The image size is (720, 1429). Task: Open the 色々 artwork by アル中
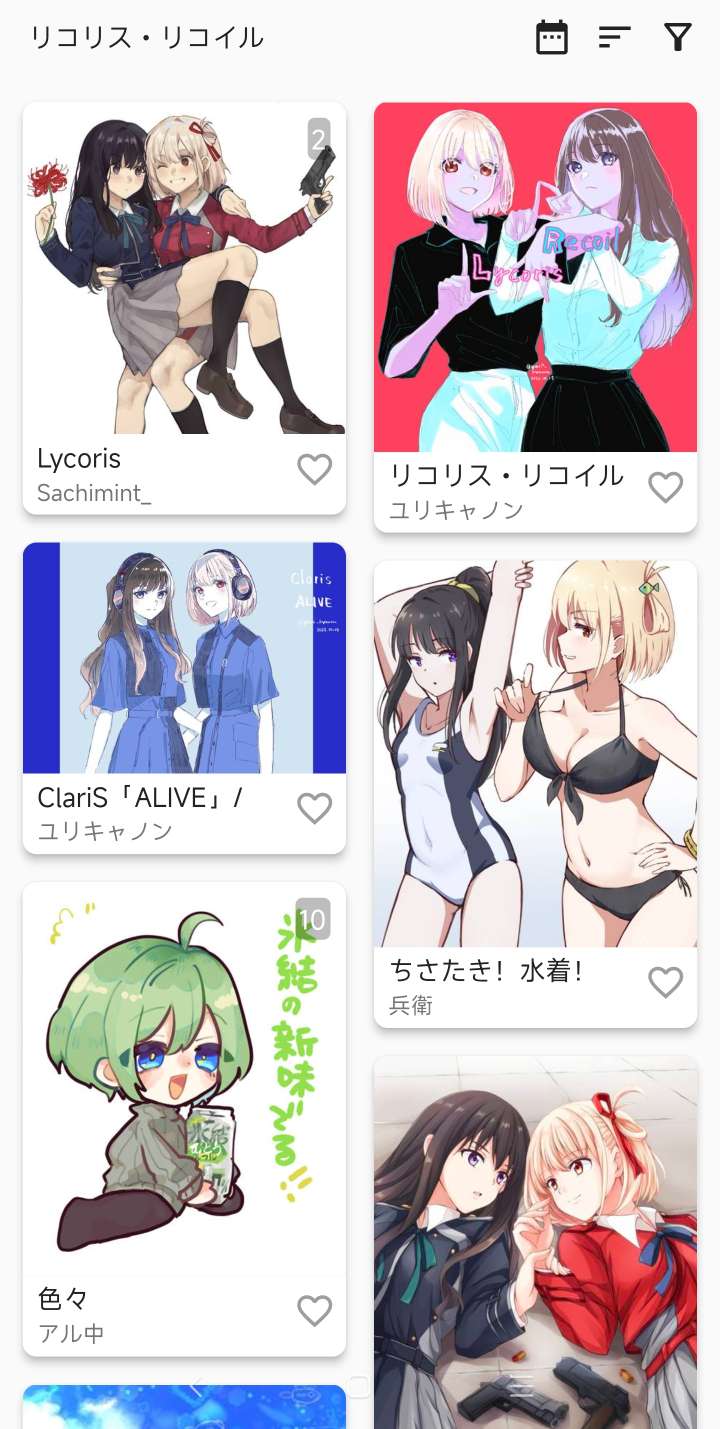pyautogui.click(x=184, y=1078)
